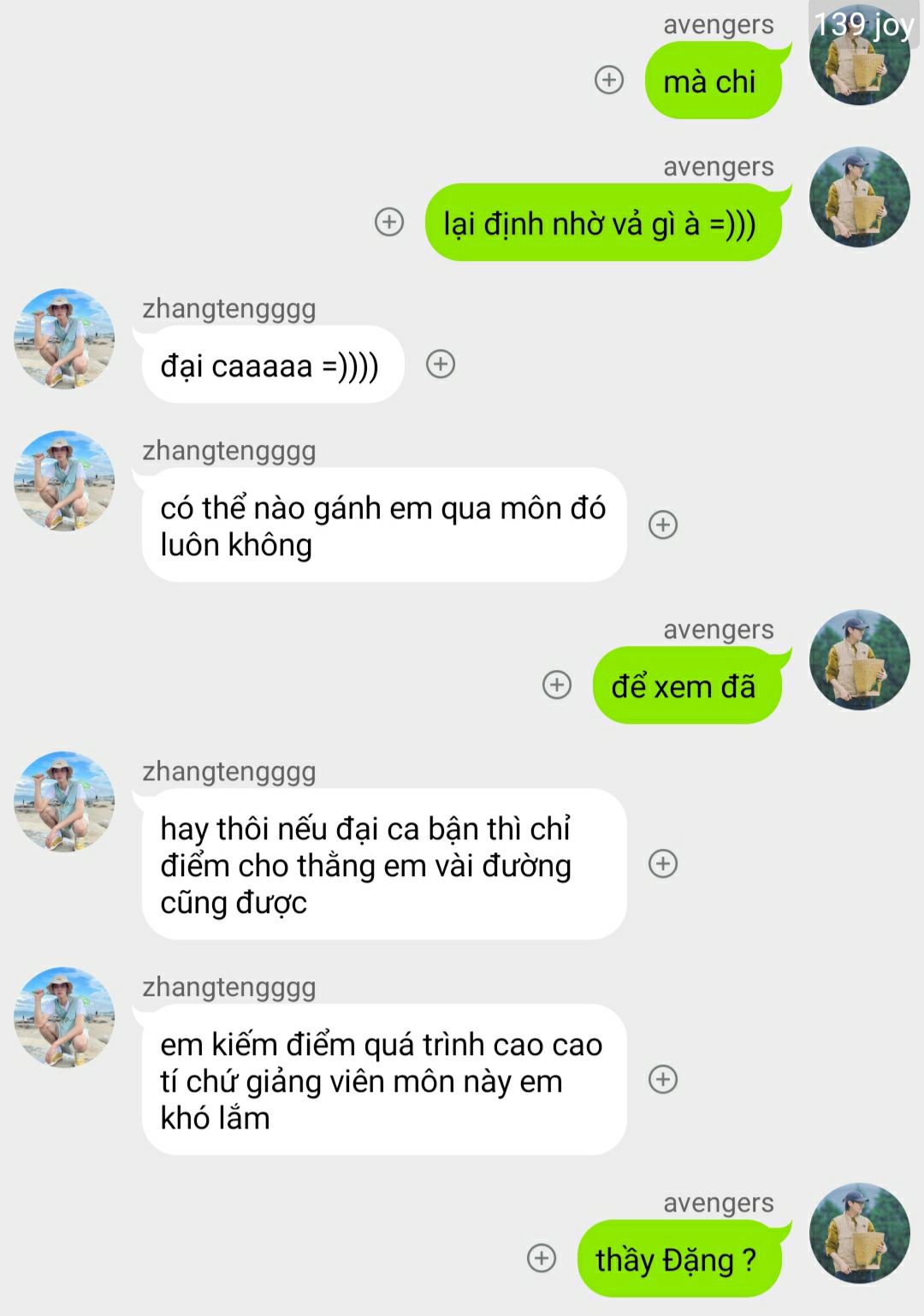Tap the plus next to "lại định nhờ vả gì à"
Viewport: 924px width, 1316px height.
pyautogui.click(x=389, y=222)
